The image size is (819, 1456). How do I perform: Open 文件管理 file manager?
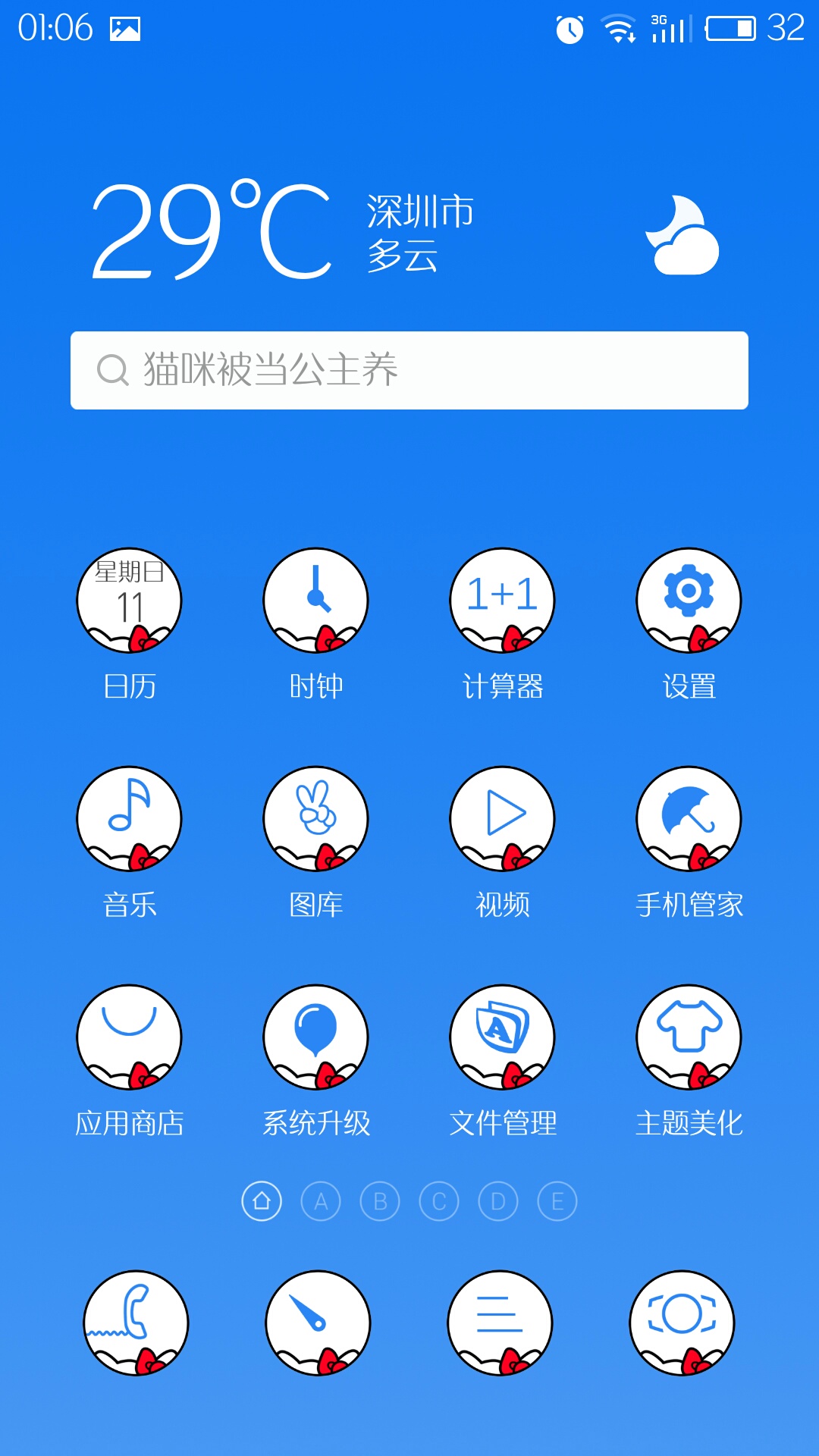click(x=502, y=1037)
